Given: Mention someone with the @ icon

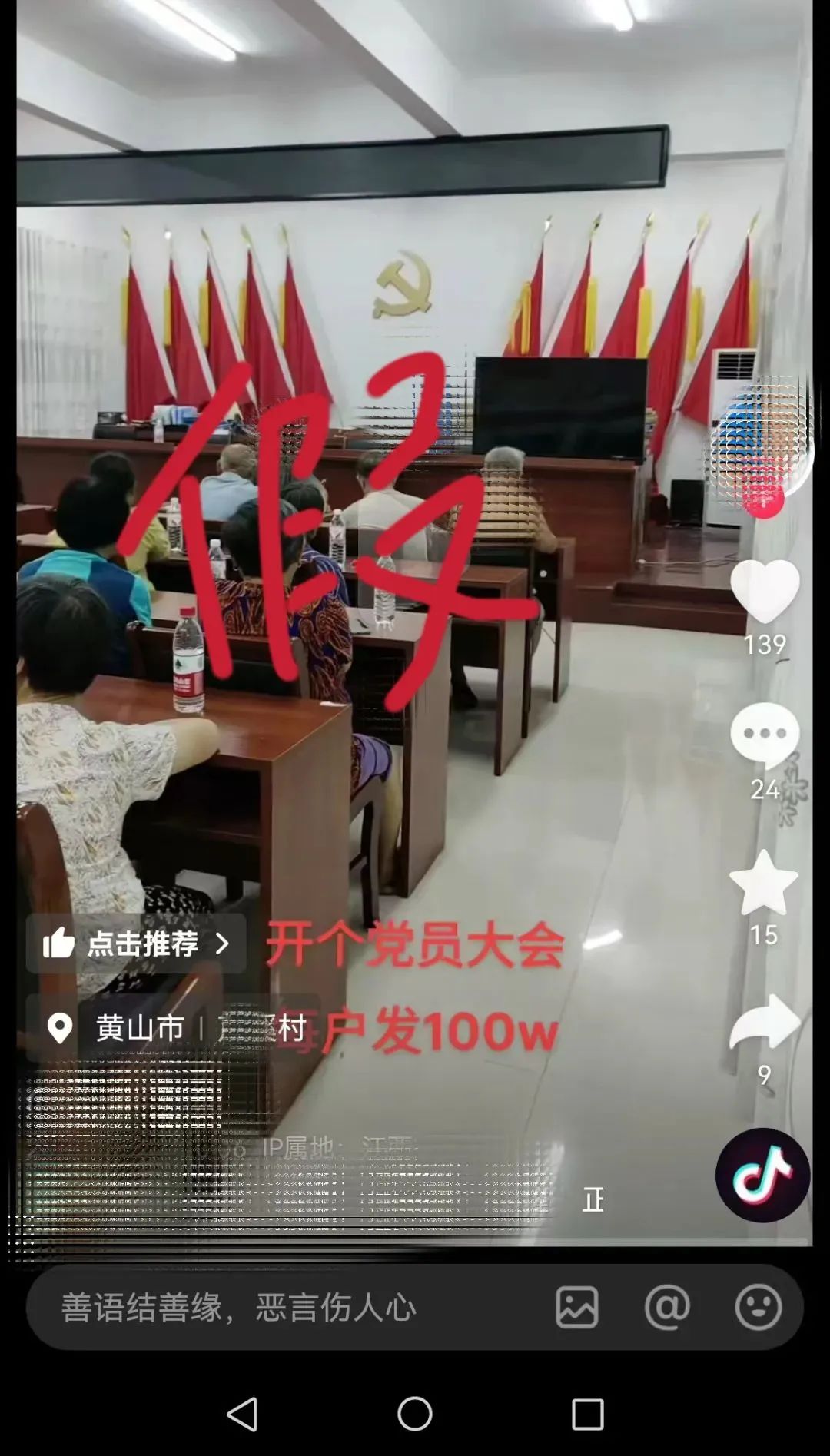Looking at the screenshot, I should pos(667,1308).
